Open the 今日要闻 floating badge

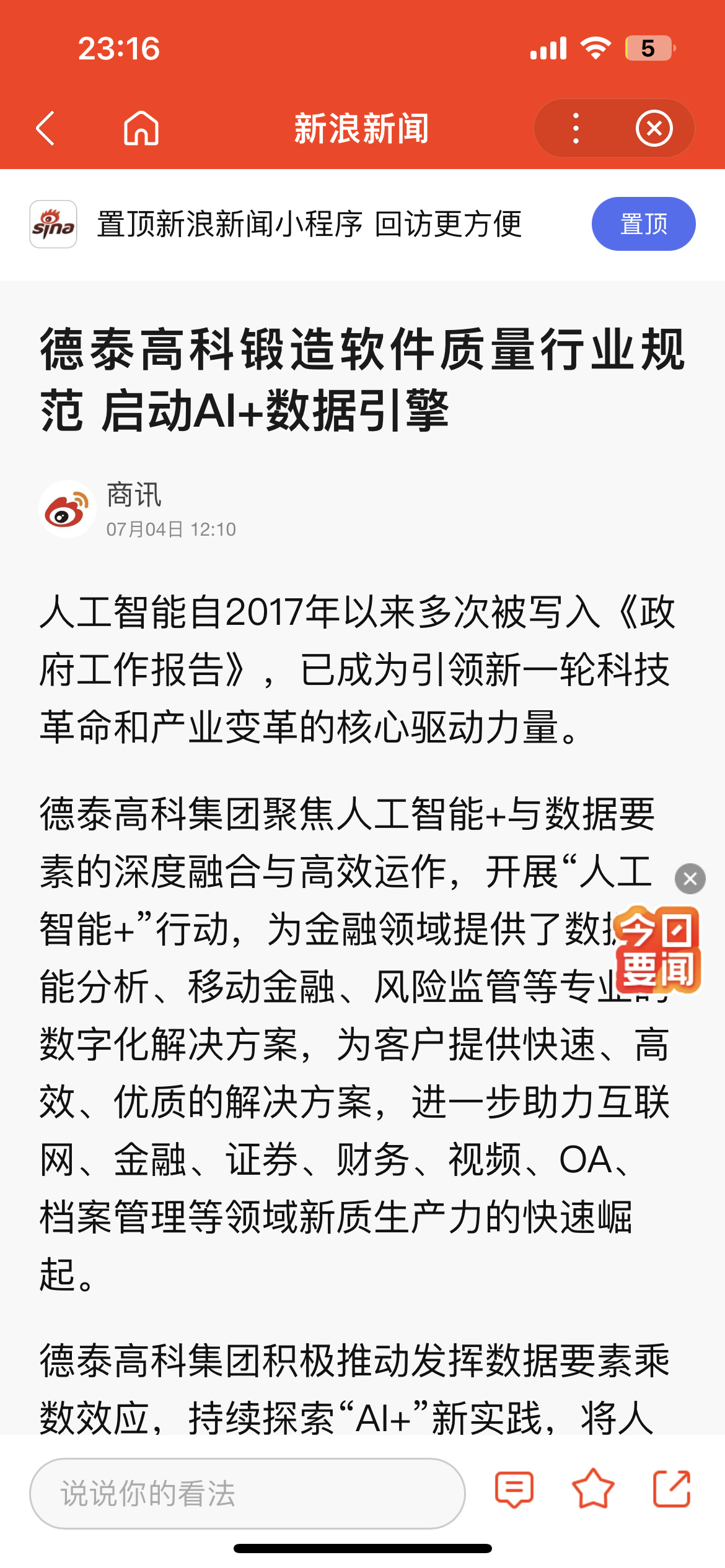(659, 950)
